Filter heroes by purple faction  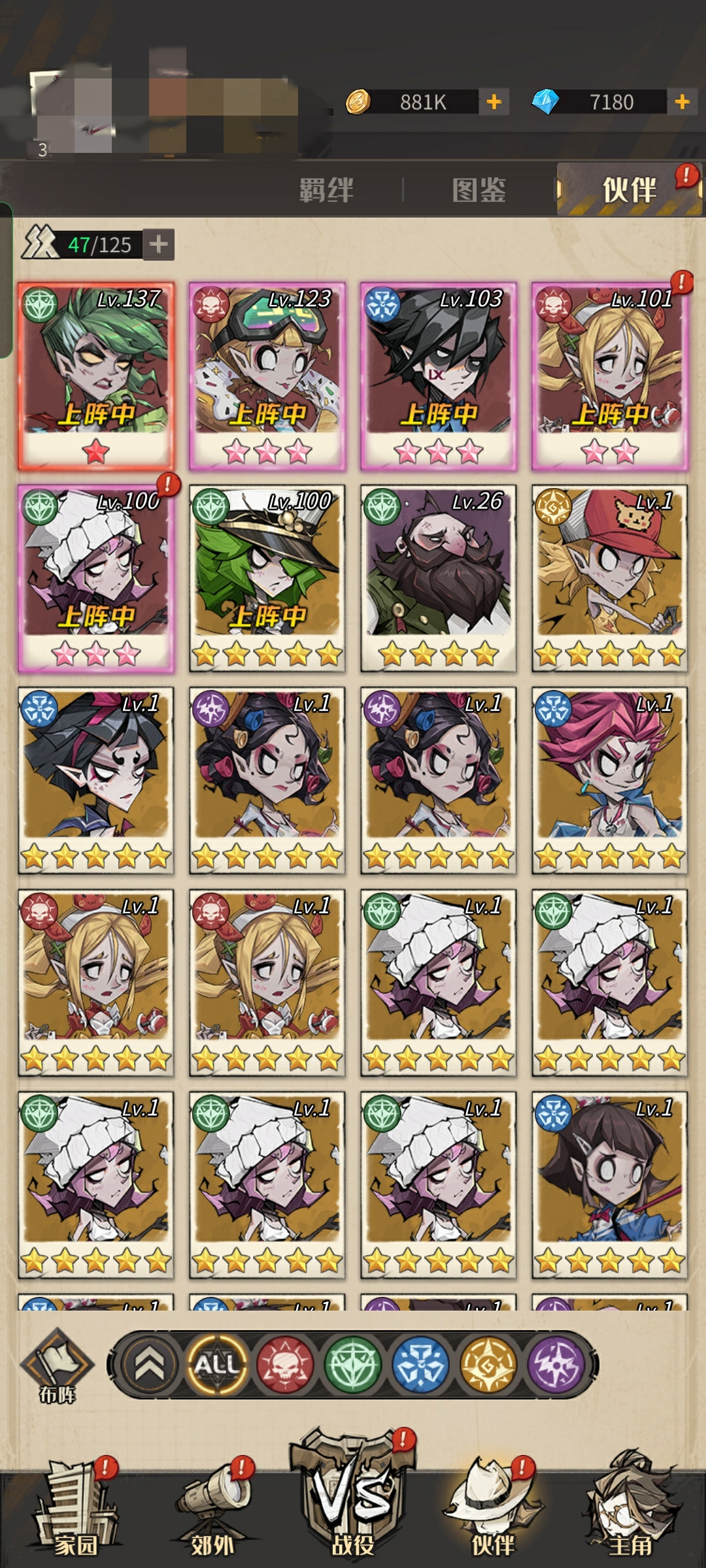(x=556, y=1365)
